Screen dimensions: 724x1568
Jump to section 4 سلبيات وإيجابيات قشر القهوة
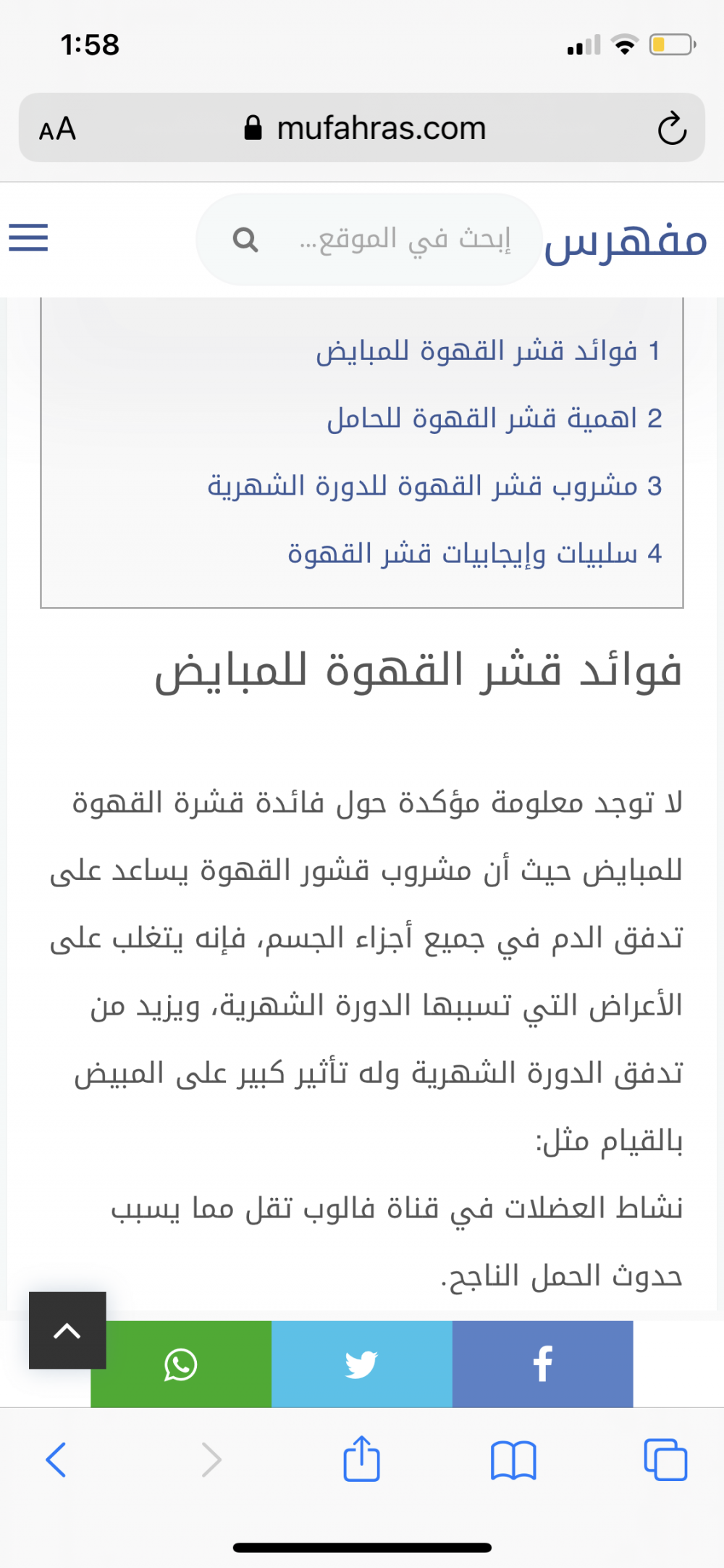pos(475,553)
